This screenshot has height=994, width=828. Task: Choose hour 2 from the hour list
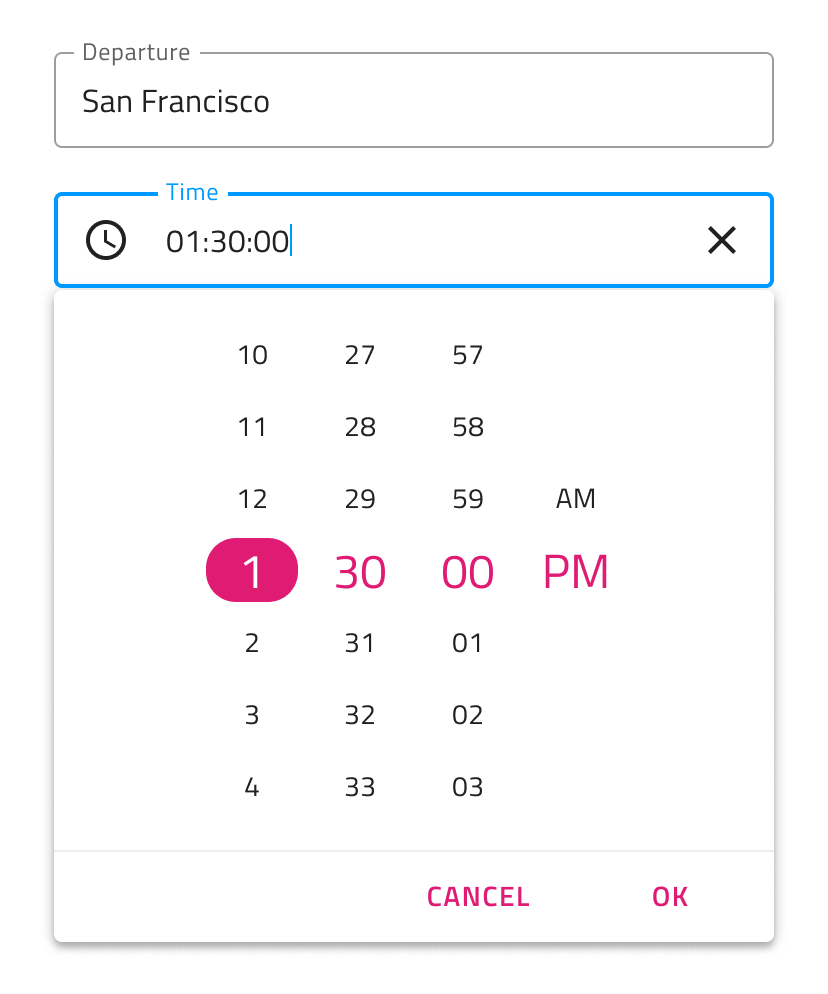(251, 642)
